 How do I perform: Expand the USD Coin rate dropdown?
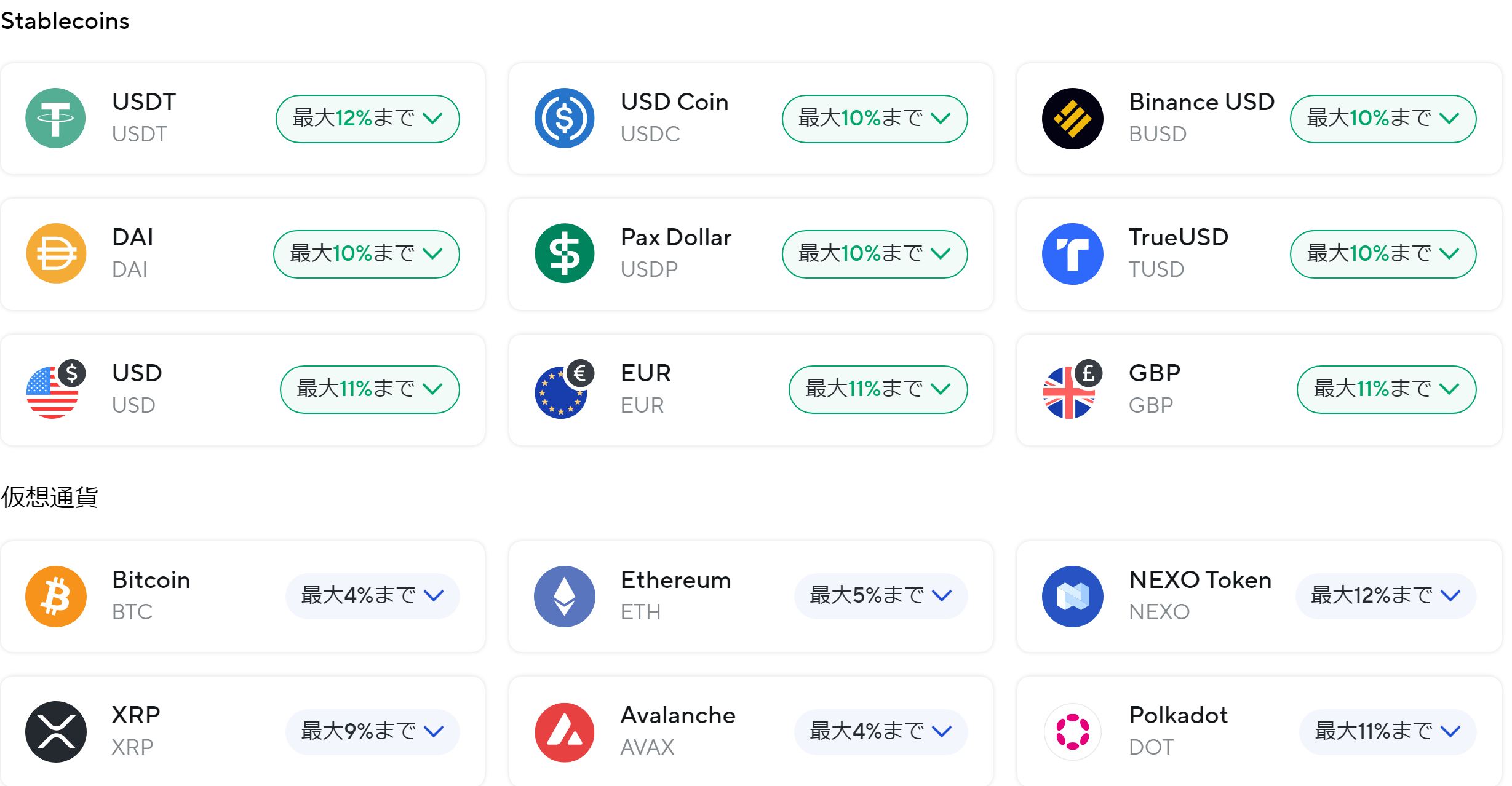[x=874, y=119]
